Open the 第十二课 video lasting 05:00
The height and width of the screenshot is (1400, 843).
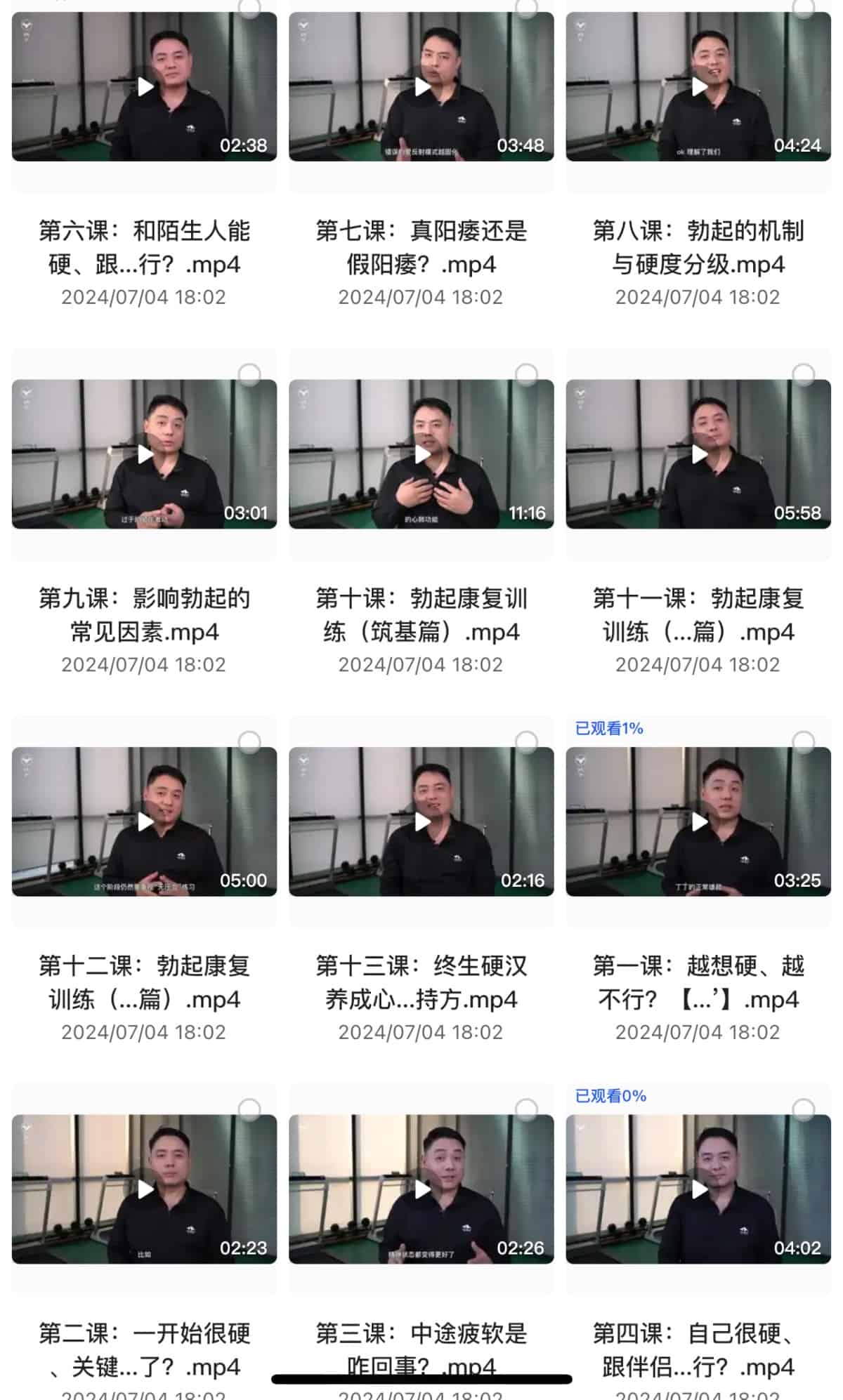tap(144, 821)
